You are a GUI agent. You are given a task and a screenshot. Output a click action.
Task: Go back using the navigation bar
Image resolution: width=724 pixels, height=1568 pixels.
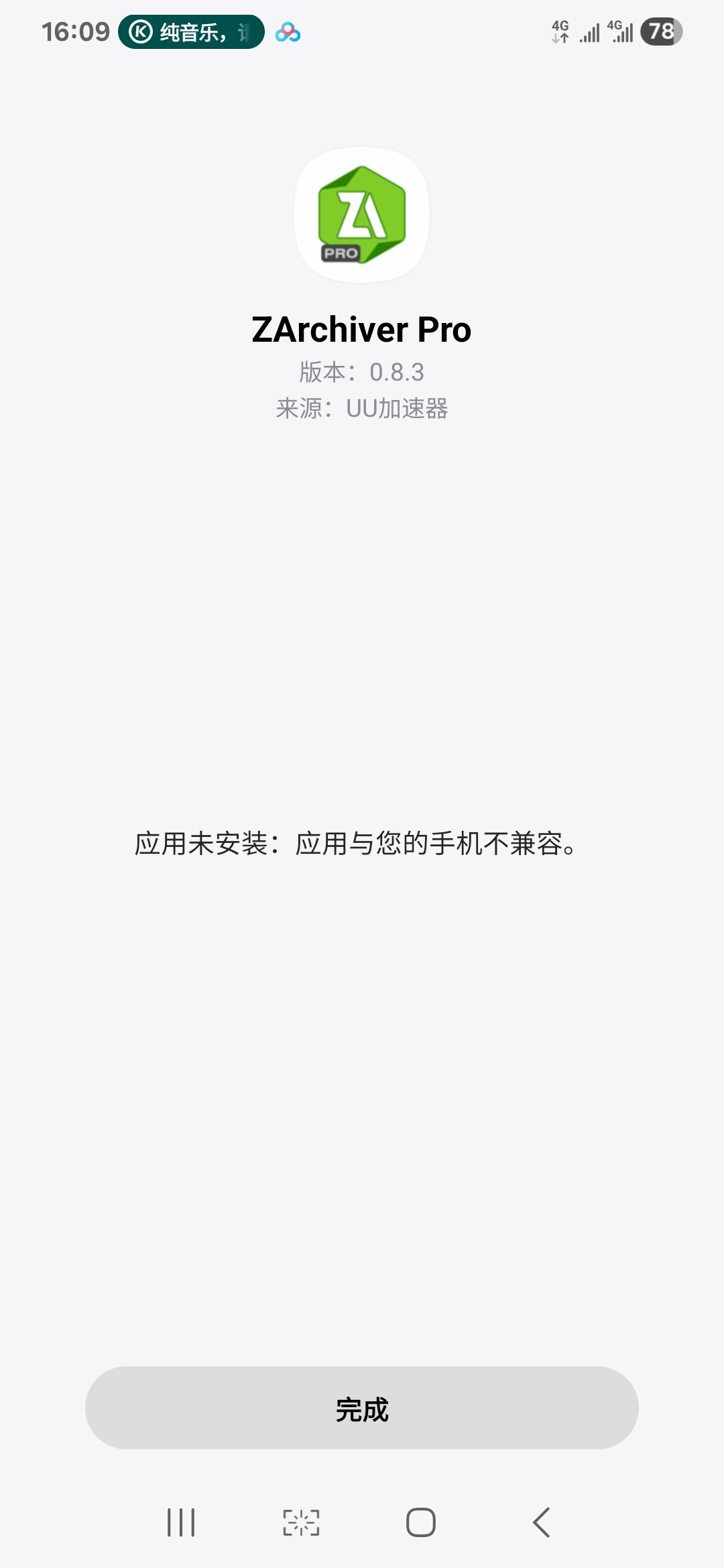(x=541, y=1522)
